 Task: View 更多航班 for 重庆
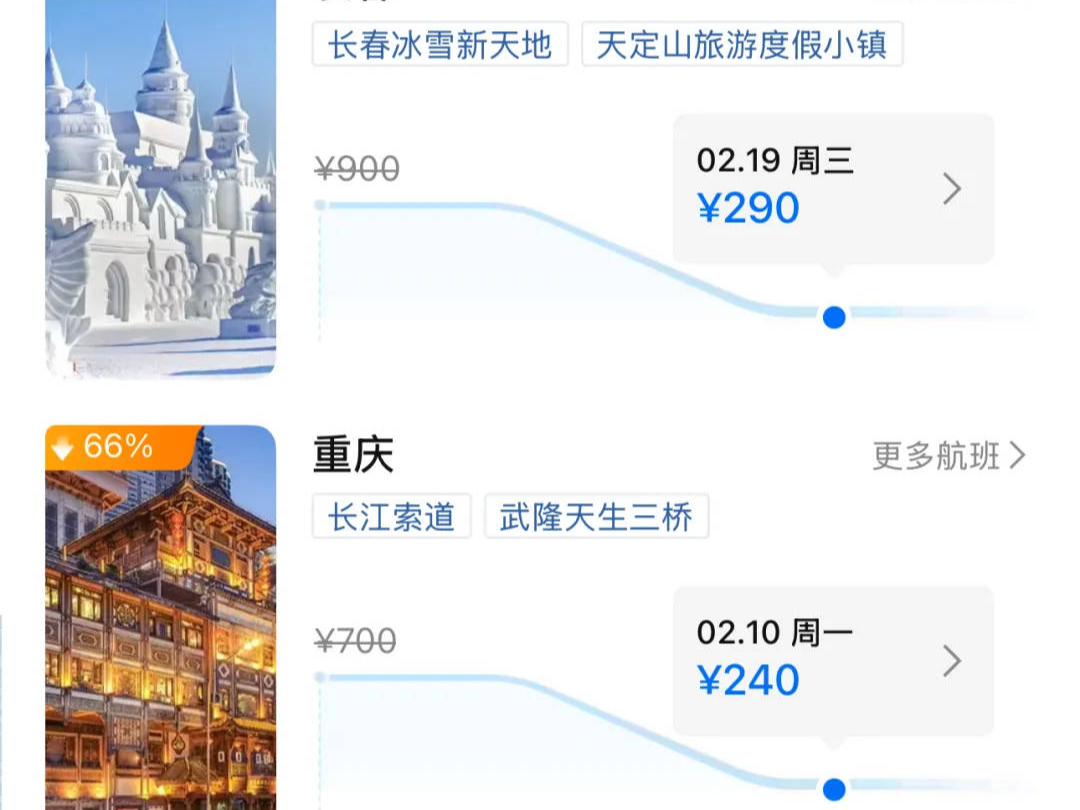tap(948, 456)
